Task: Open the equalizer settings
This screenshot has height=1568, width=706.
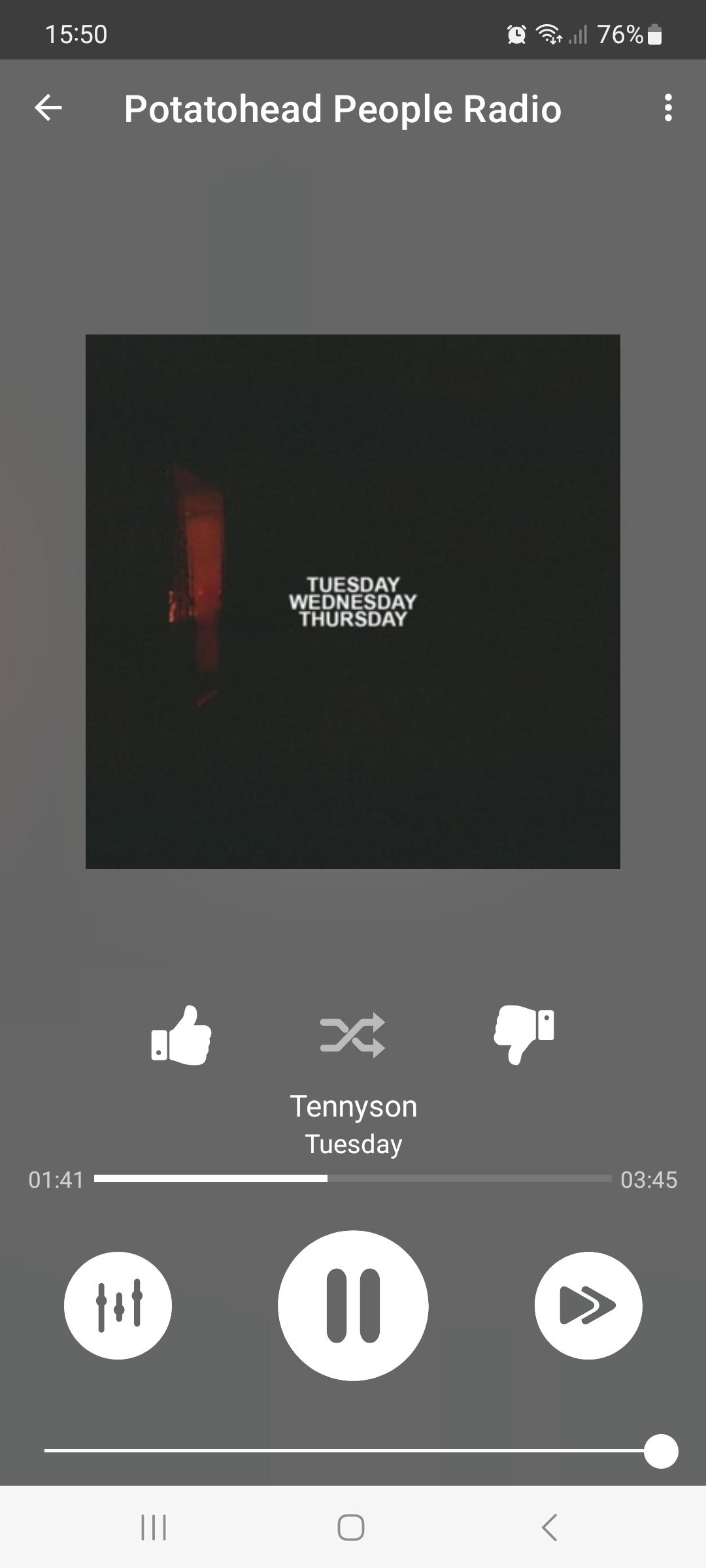Action: click(x=118, y=1305)
